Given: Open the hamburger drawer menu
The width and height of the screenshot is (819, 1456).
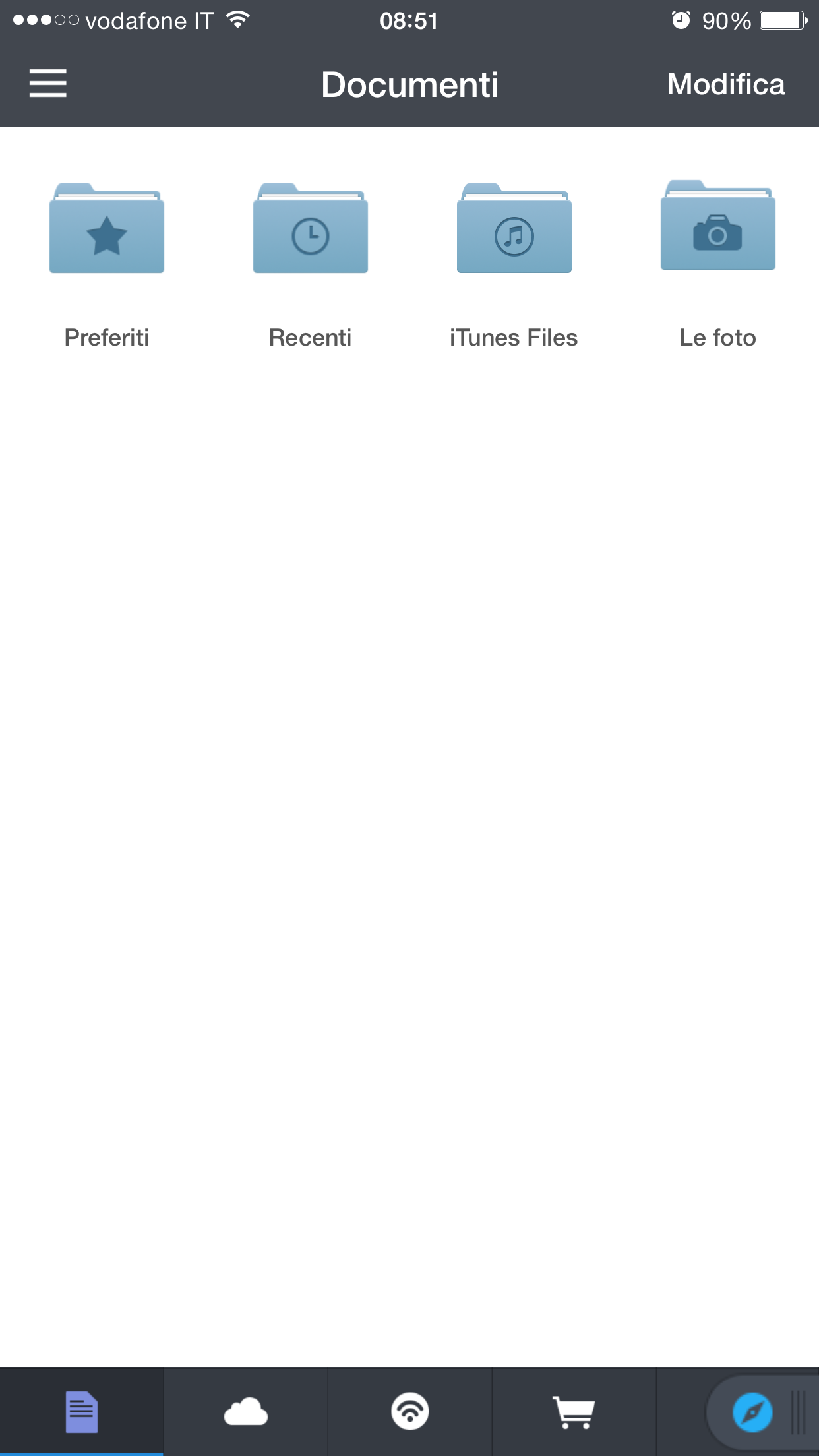Looking at the screenshot, I should pos(48,84).
